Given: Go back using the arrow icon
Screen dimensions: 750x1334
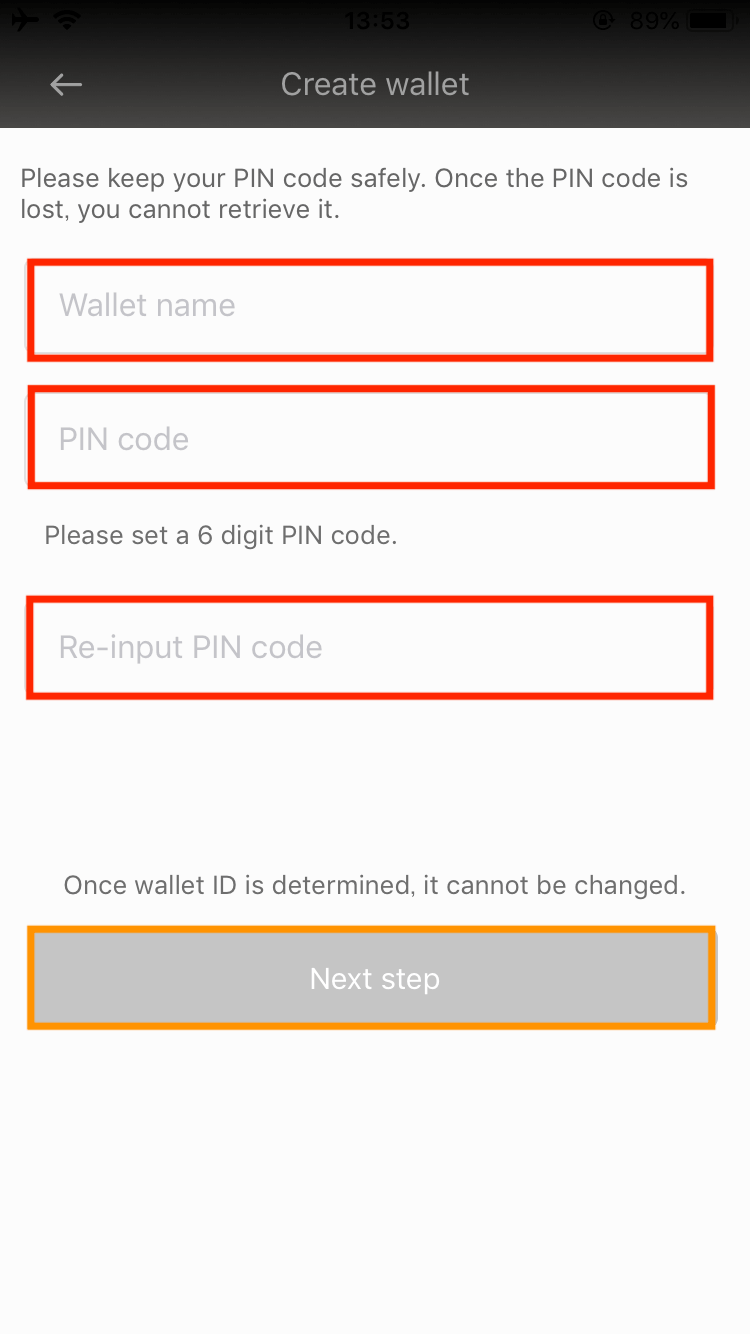Looking at the screenshot, I should tap(66, 85).
